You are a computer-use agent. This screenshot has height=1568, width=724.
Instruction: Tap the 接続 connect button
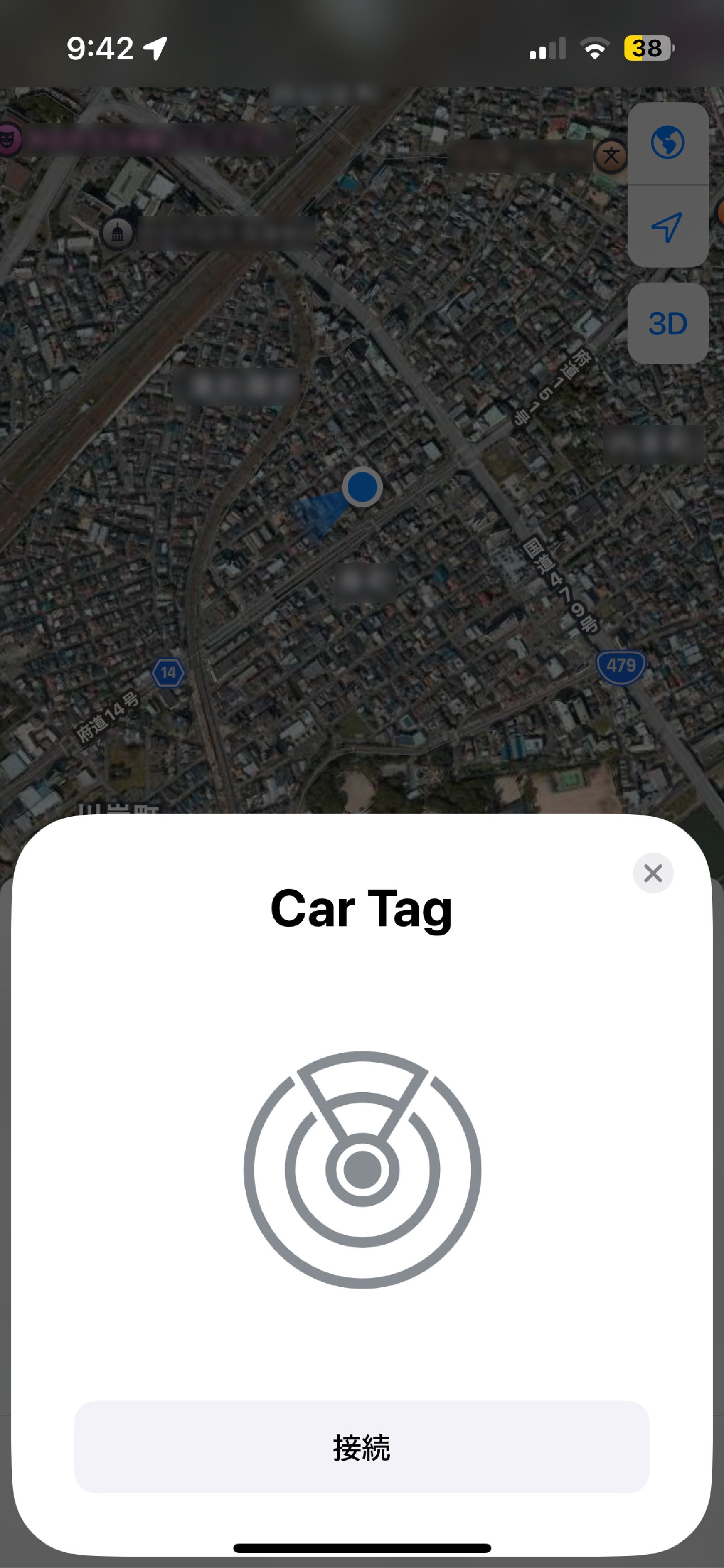362,1447
